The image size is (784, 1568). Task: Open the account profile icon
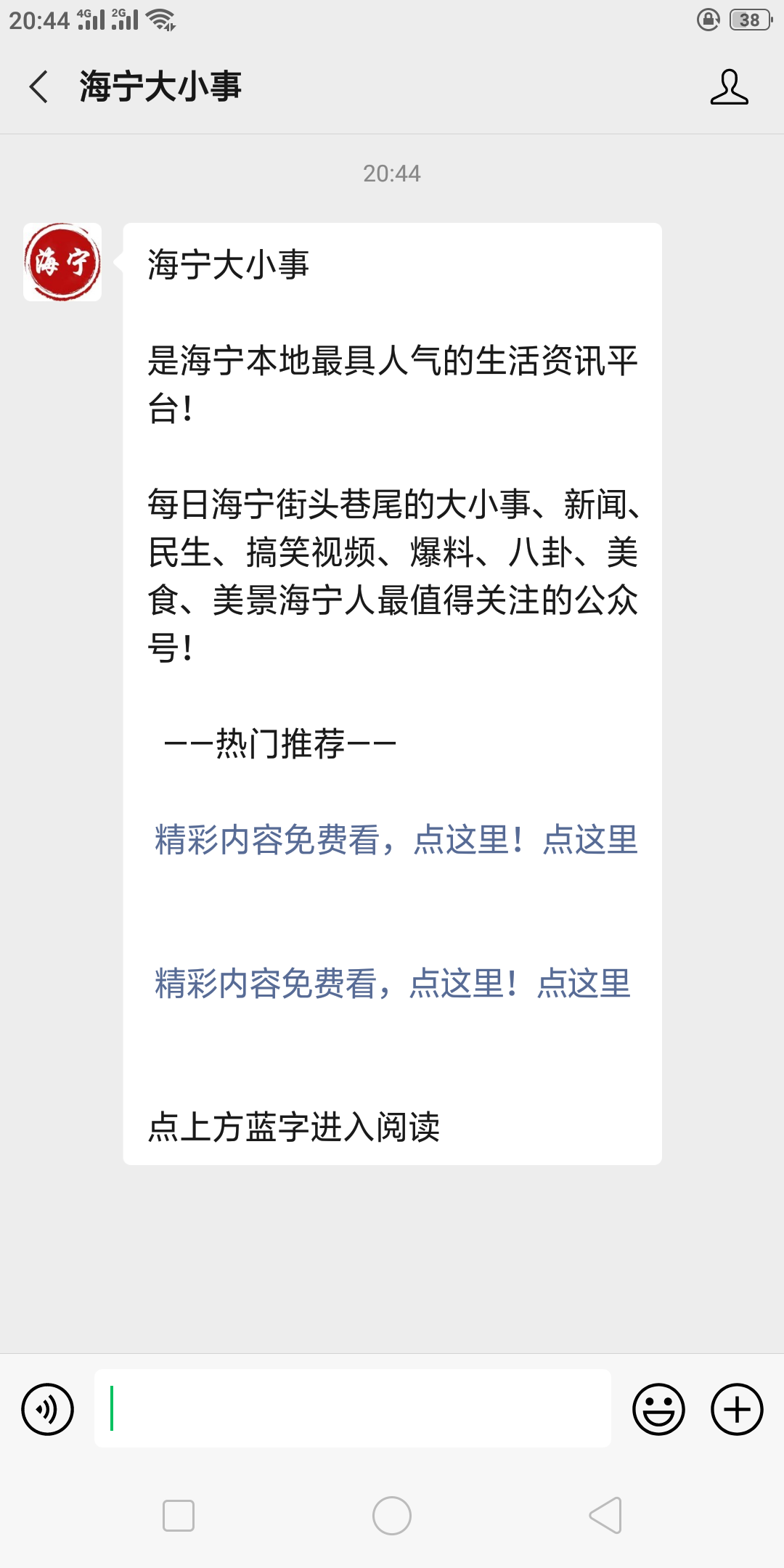tap(729, 87)
